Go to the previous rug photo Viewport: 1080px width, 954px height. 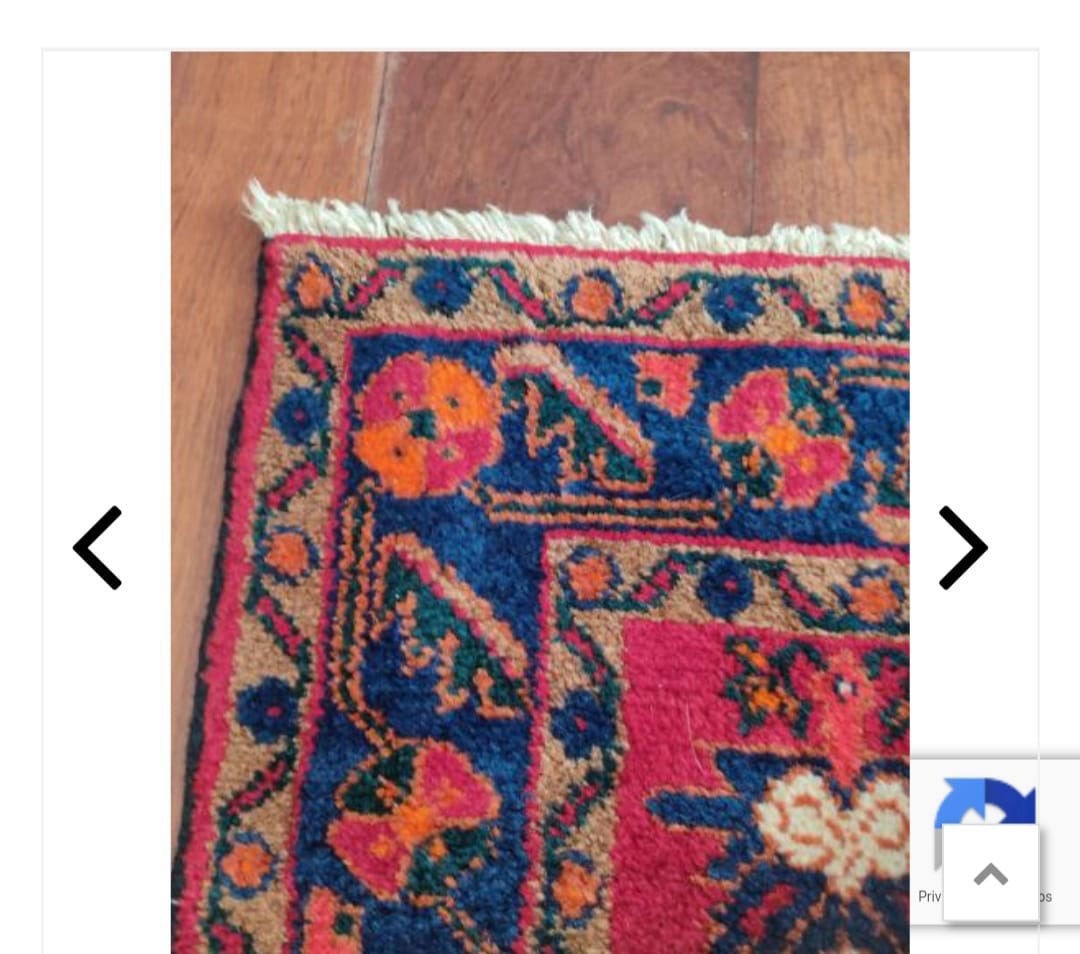pos(98,548)
